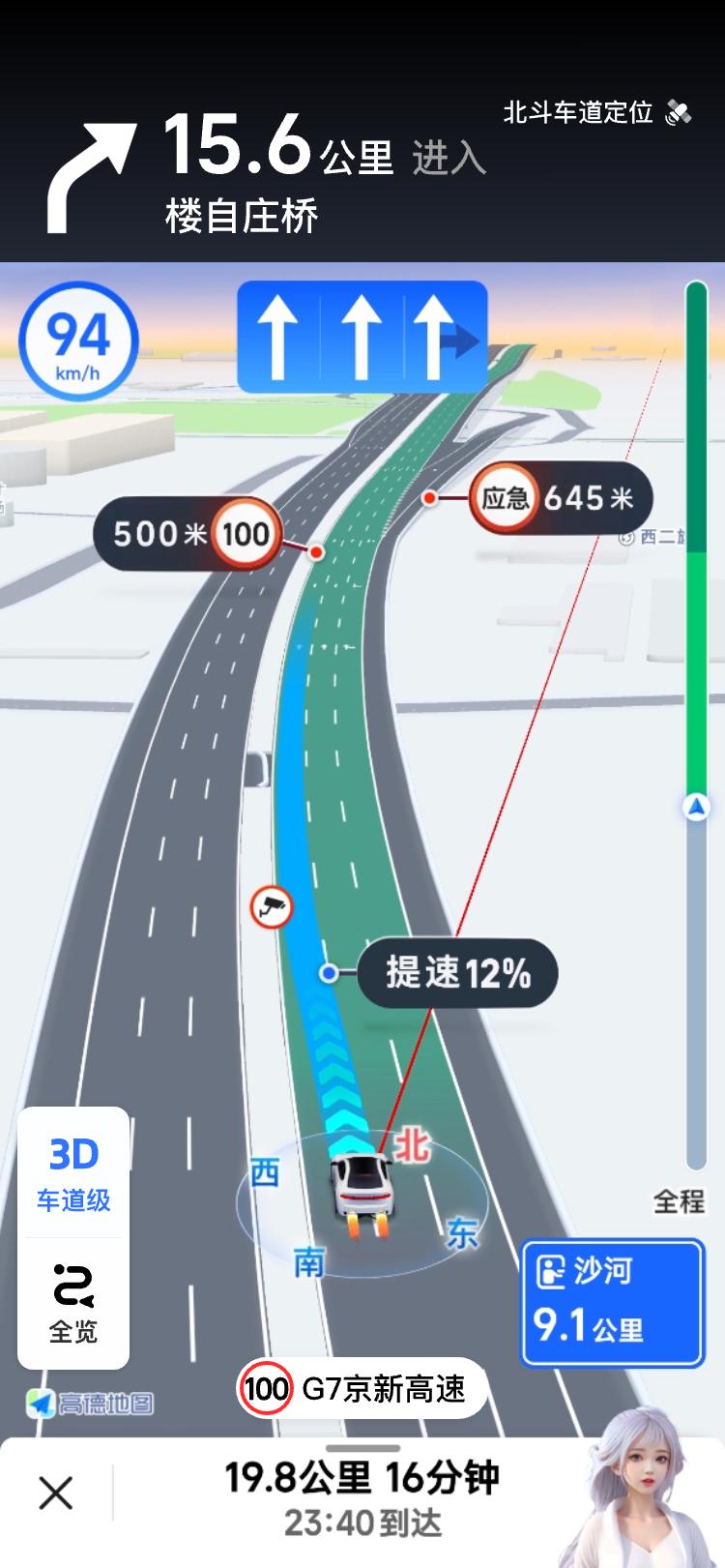Tap the speed camera icon on the road
725x1568 pixels.
pos(272,906)
